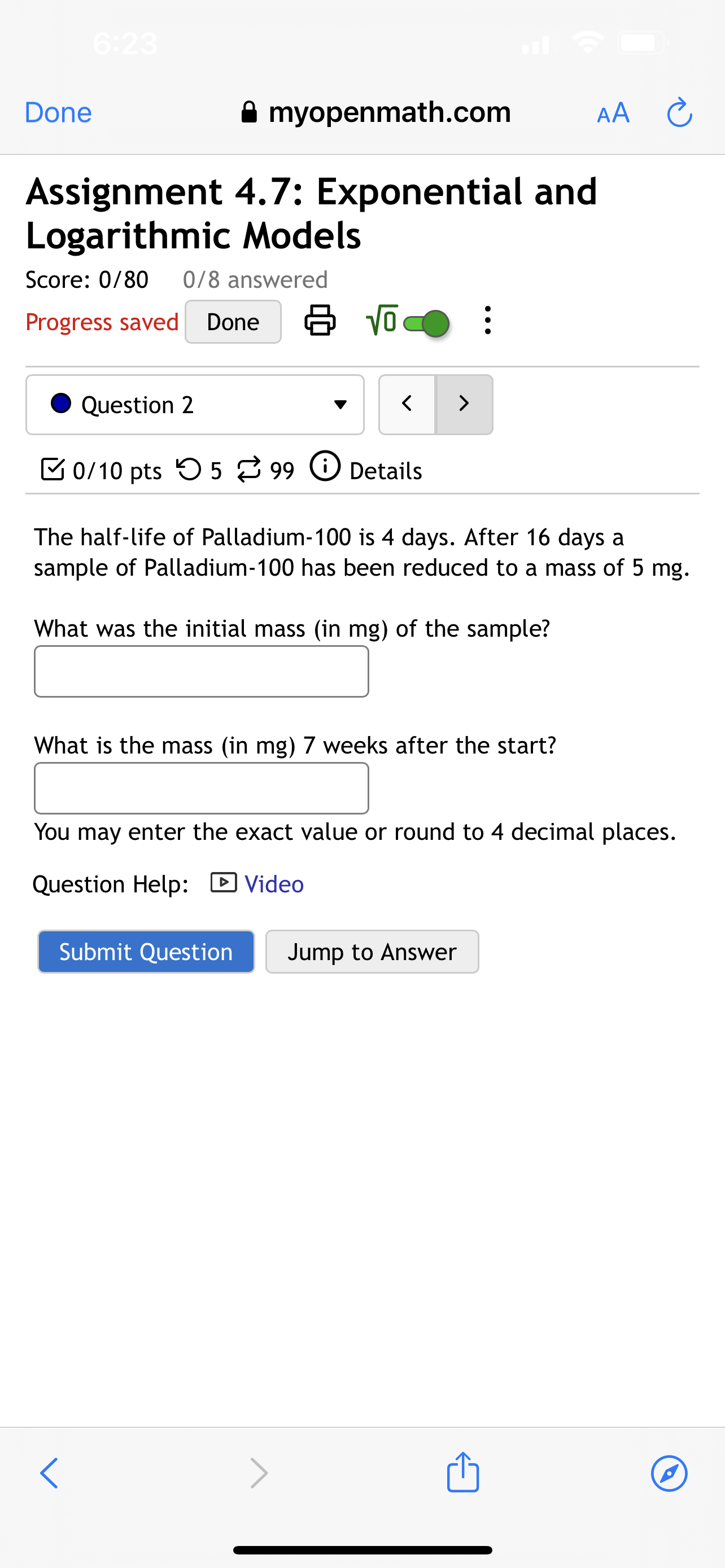Go to previous question with the chevron

pos(407,404)
